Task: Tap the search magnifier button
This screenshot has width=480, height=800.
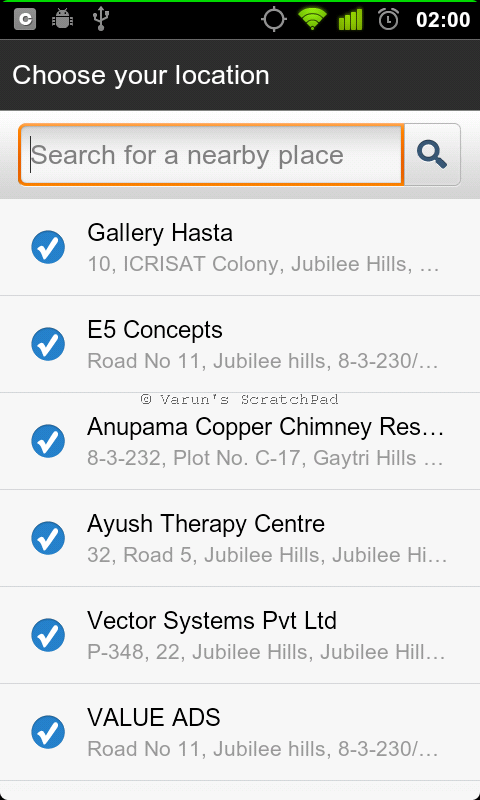Action: click(433, 155)
